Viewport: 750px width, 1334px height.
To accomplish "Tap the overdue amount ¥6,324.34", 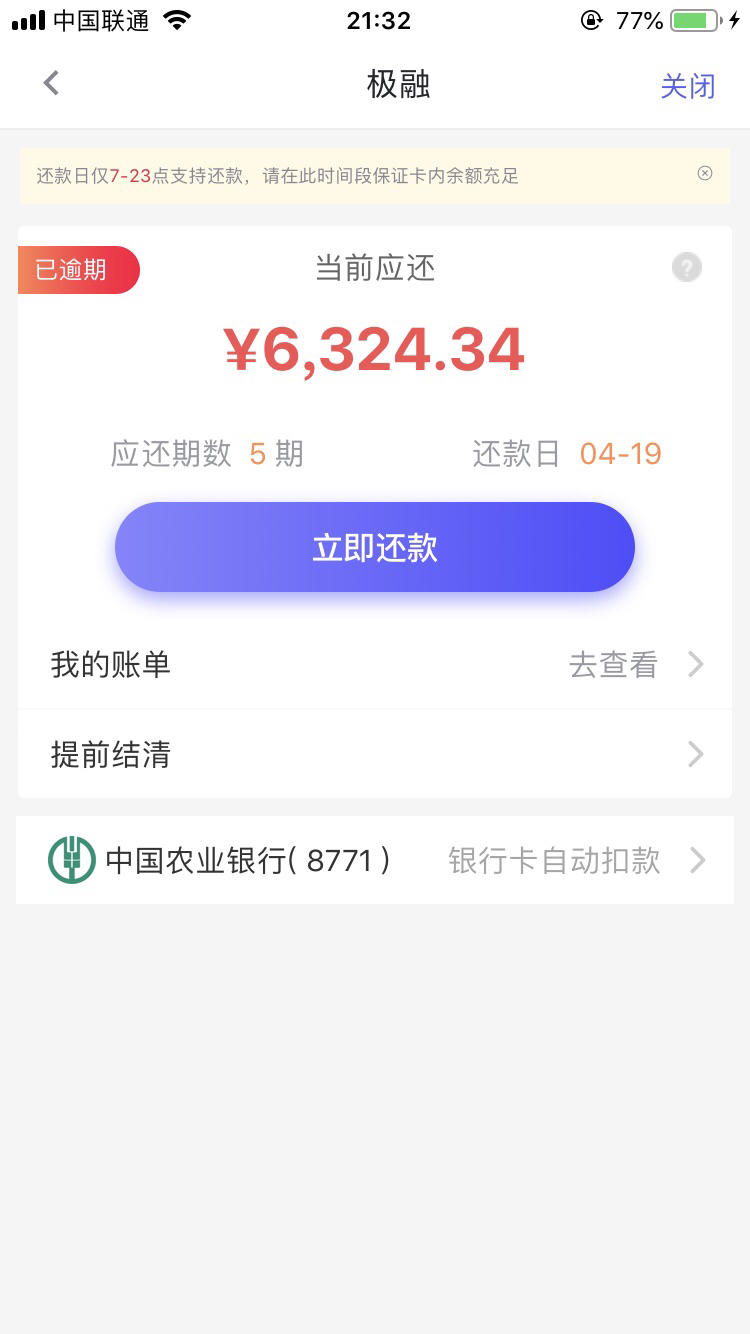I will pos(374,348).
